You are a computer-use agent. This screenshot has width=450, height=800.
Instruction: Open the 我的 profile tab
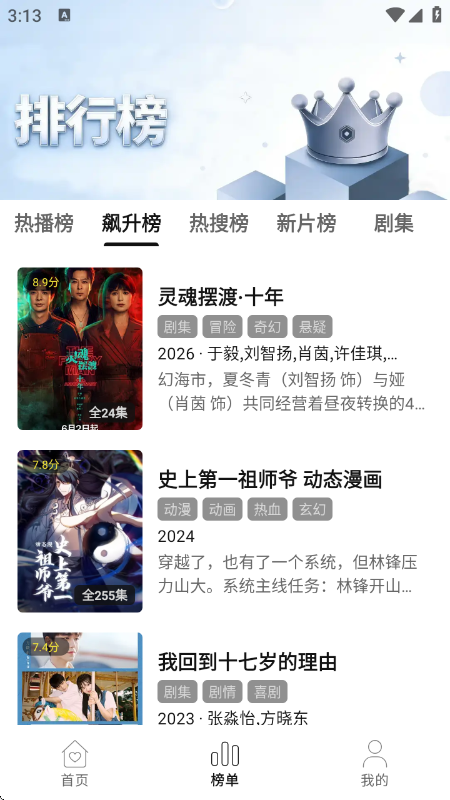[374, 763]
